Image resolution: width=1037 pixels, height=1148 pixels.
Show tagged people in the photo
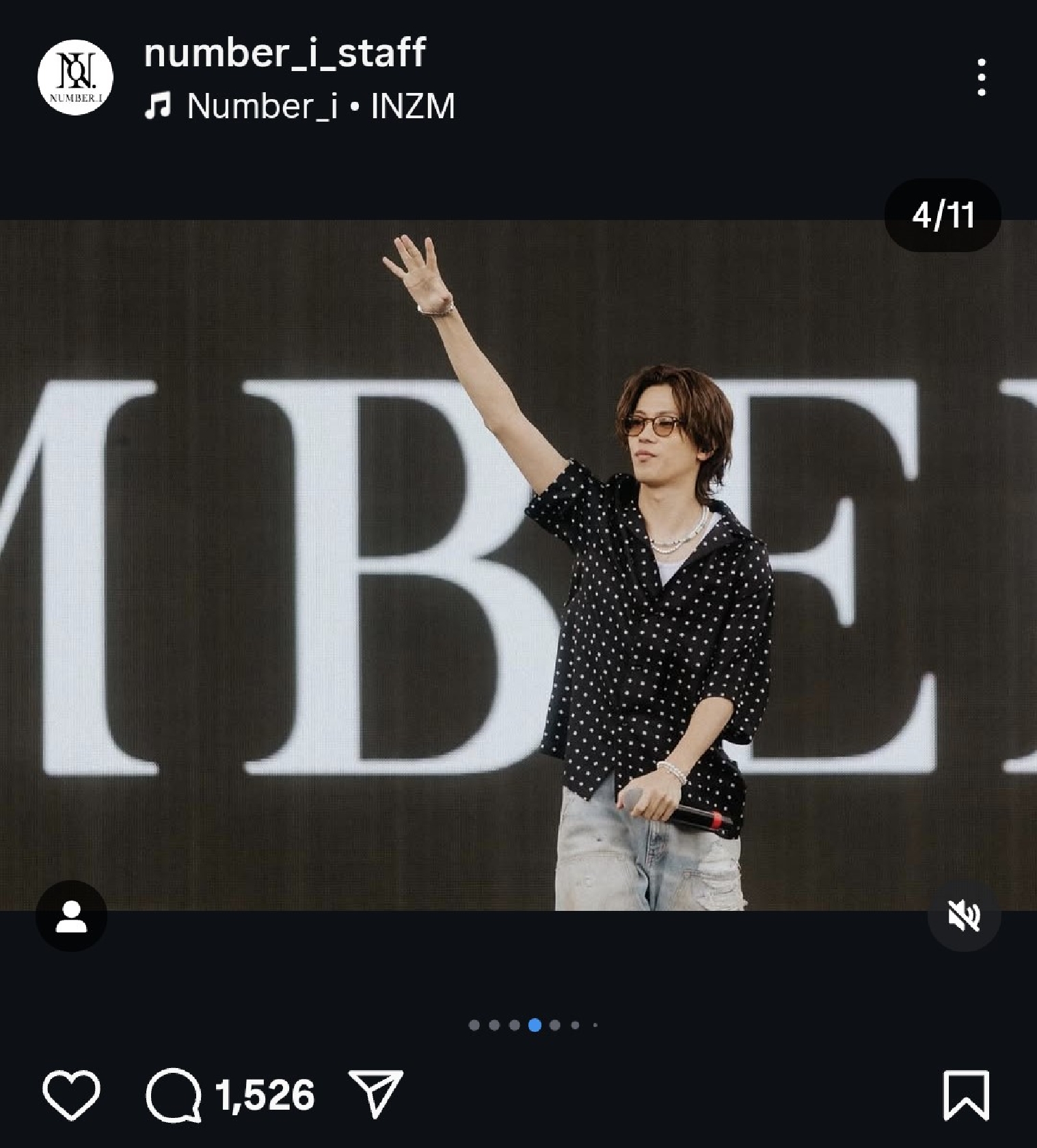point(72,916)
